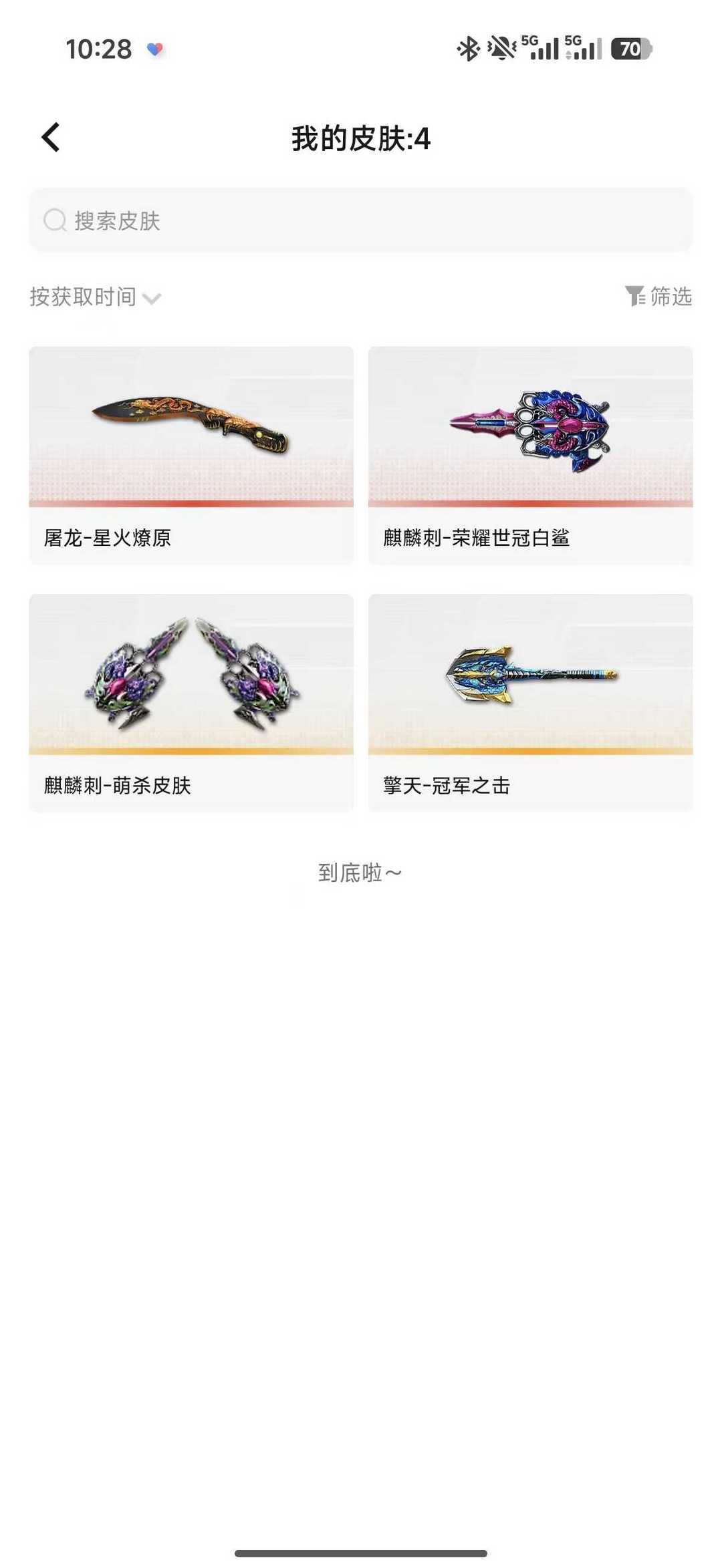
Task: Tap the 搜索皮肤 search field
Action: pos(361,220)
